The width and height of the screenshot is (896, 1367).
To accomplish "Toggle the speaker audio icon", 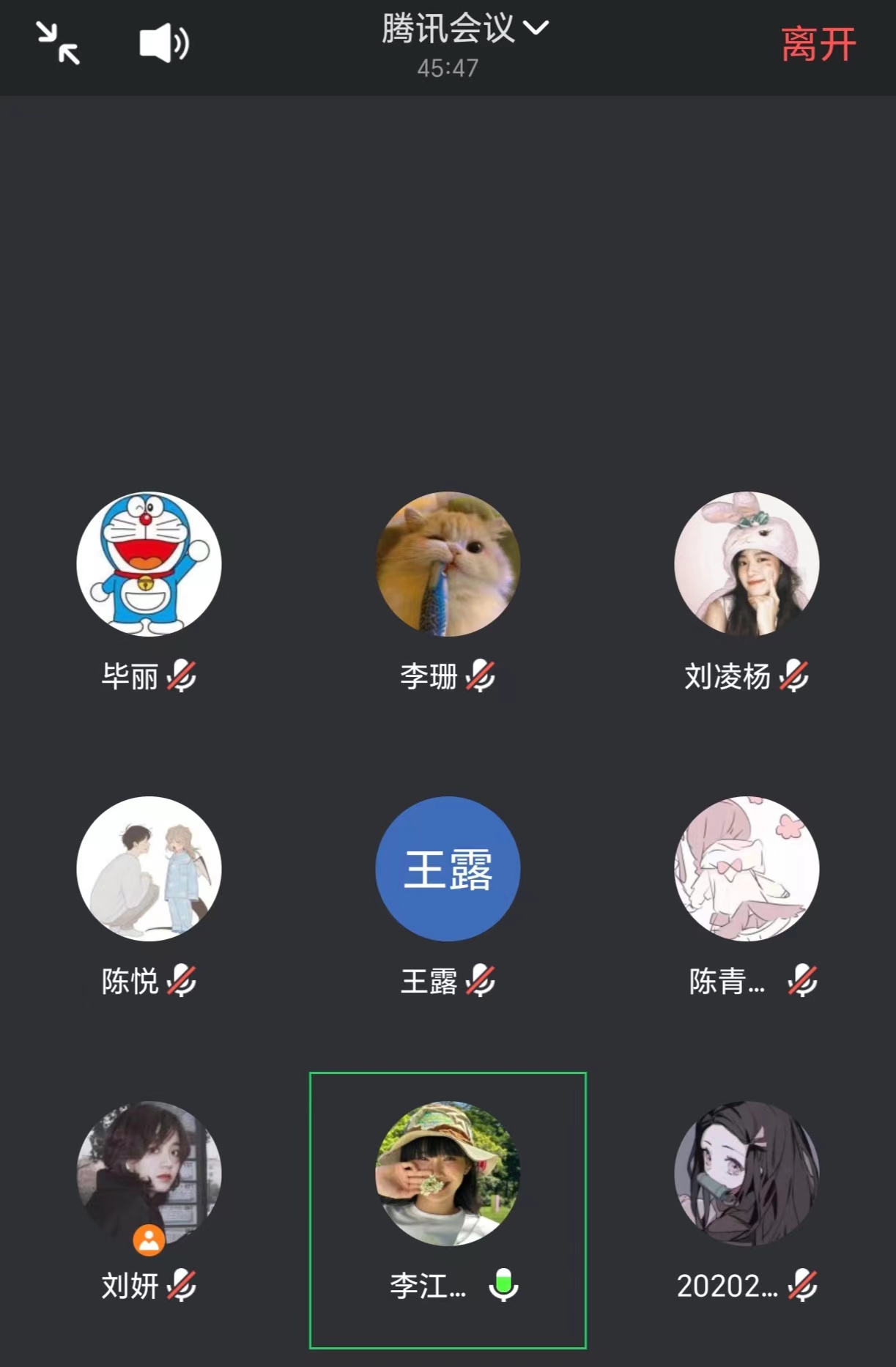I will pyautogui.click(x=164, y=43).
